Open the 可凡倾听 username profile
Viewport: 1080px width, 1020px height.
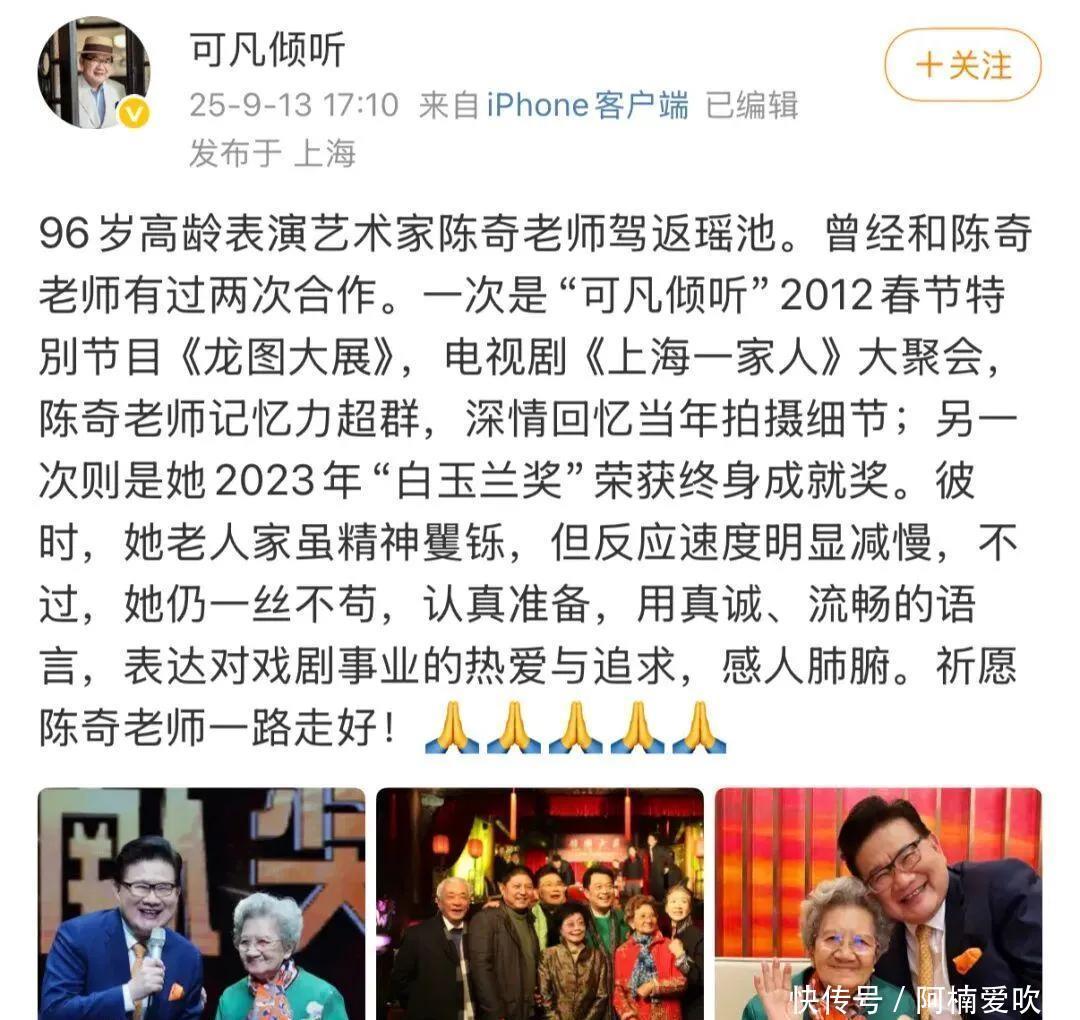pyautogui.click(x=267, y=49)
